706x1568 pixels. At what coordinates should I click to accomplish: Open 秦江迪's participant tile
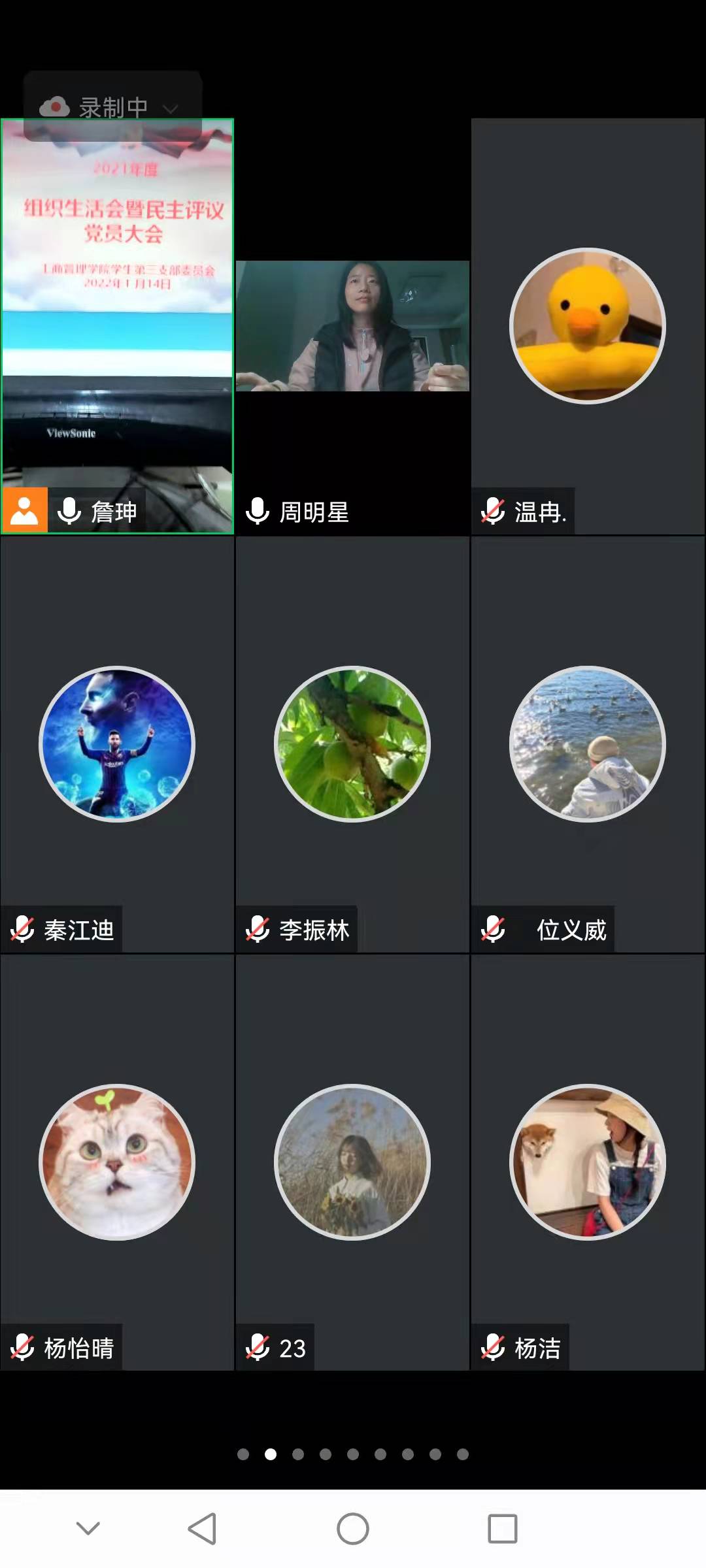(x=117, y=744)
